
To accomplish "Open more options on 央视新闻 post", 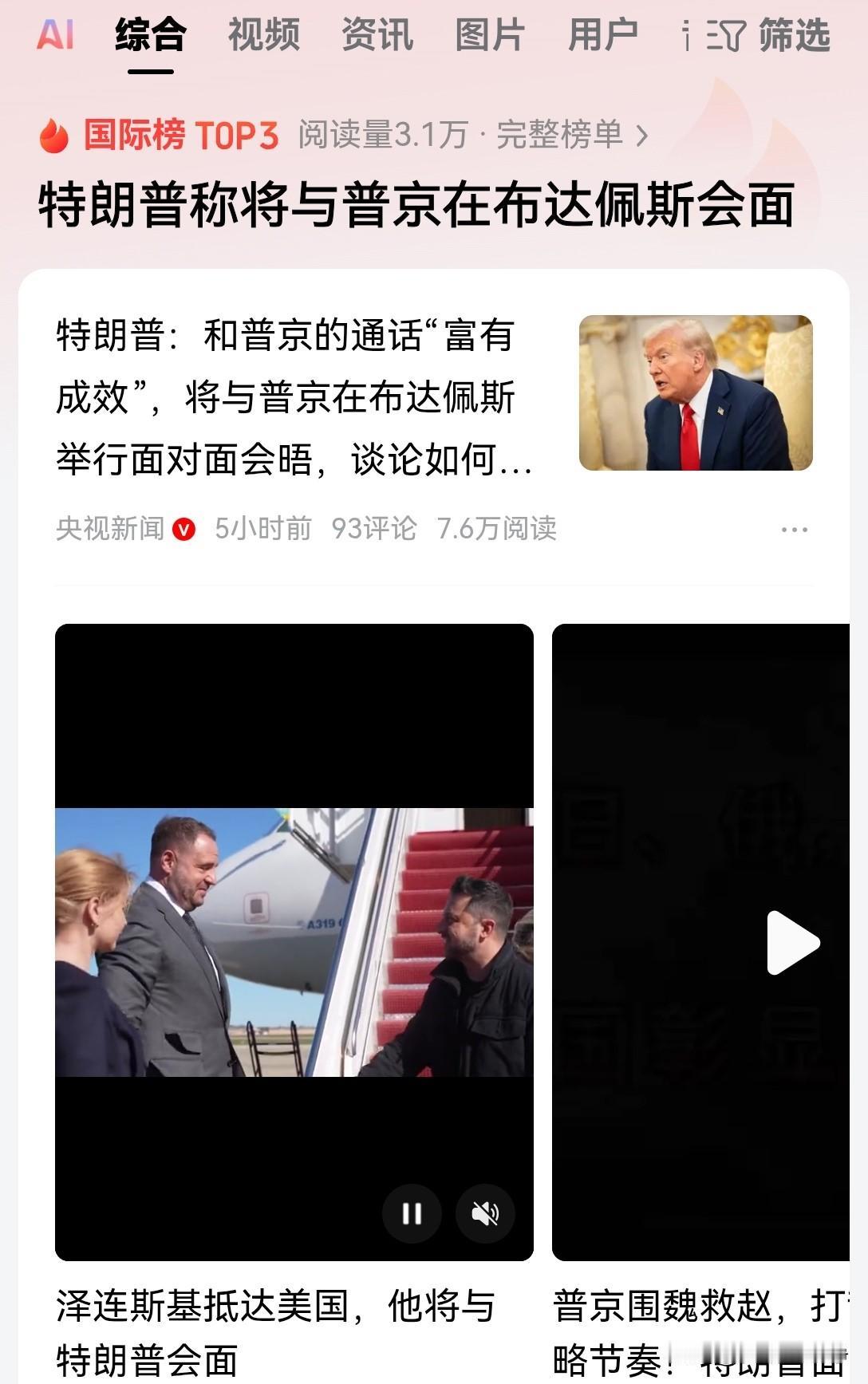I will tap(794, 530).
